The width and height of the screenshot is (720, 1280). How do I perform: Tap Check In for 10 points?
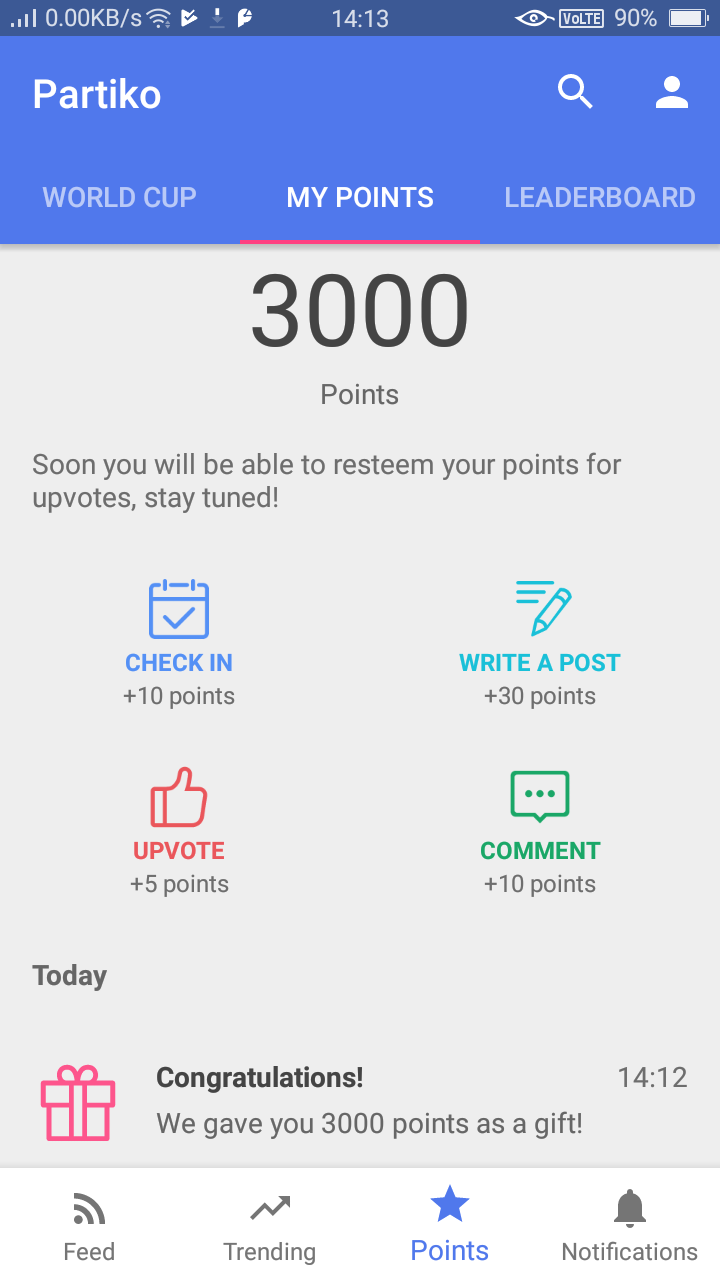pos(179,644)
